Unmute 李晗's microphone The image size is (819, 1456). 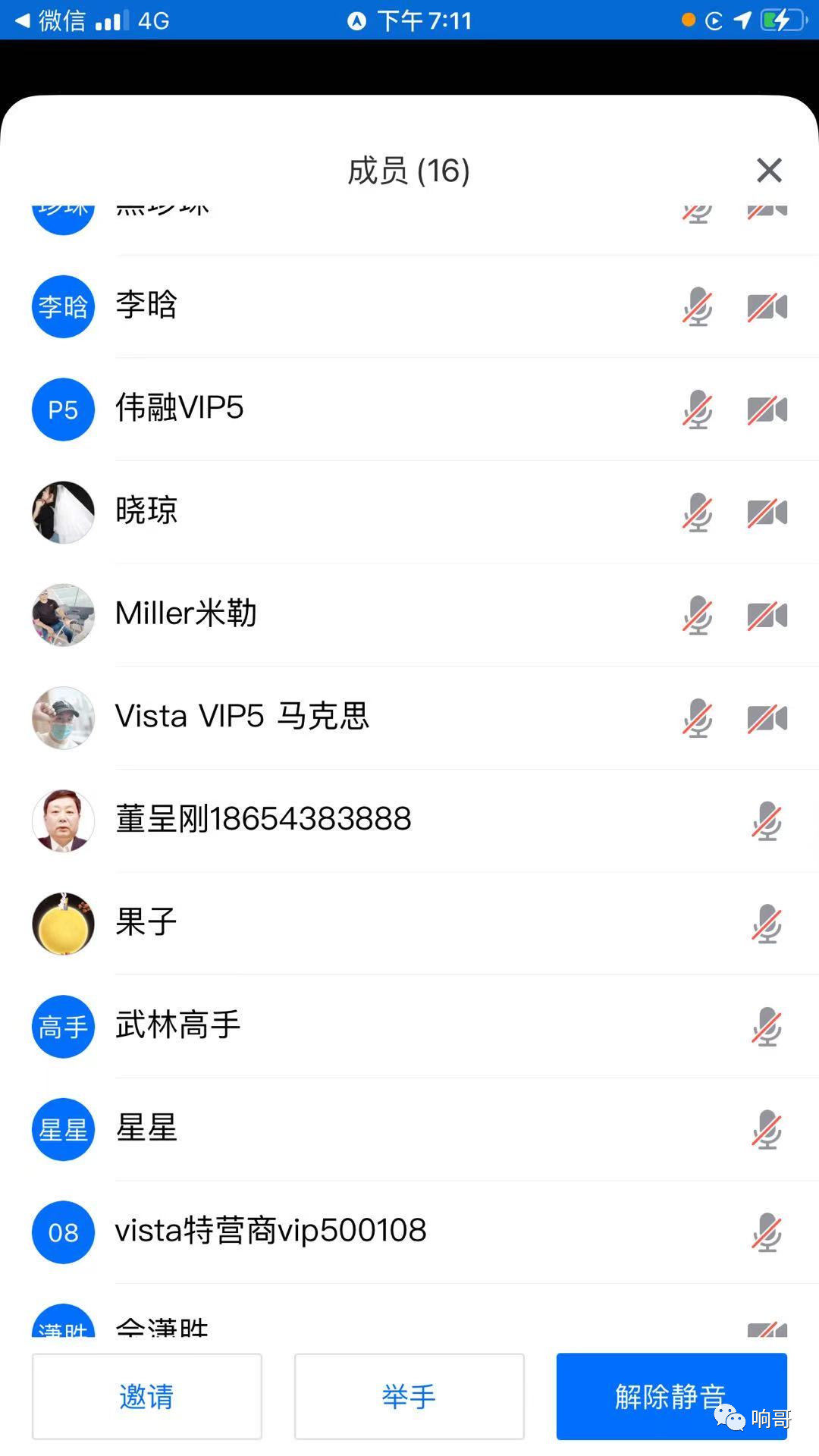[696, 306]
